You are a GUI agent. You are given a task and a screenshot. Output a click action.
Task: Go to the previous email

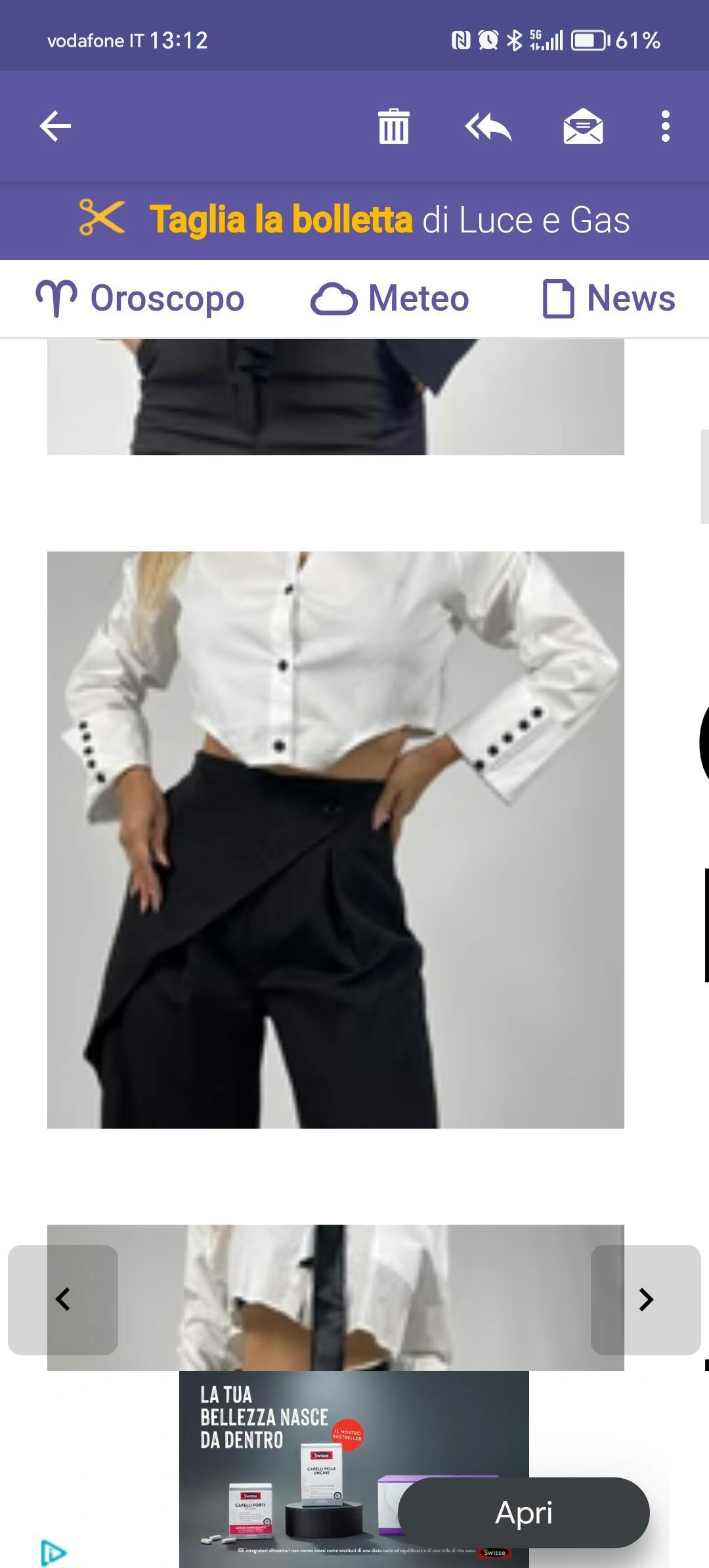pos(63,1299)
